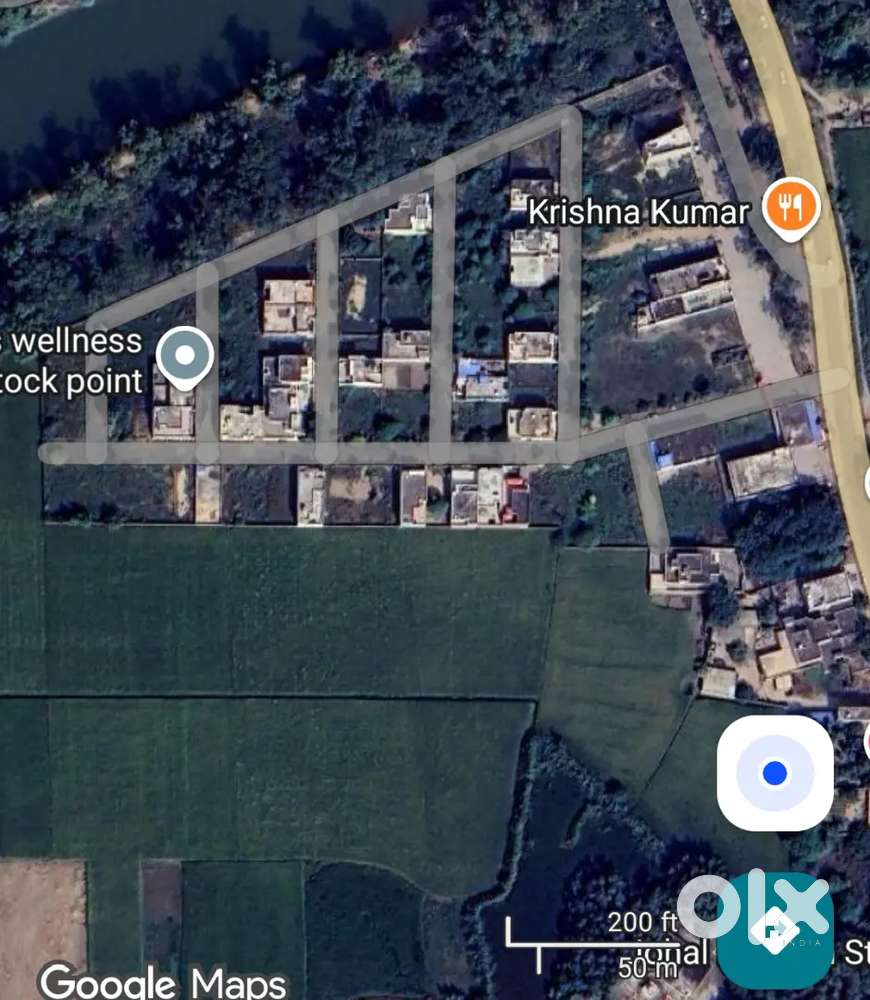870x1000 pixels.
Task: Select the wellness stock point marker
Action: point(185,355)
